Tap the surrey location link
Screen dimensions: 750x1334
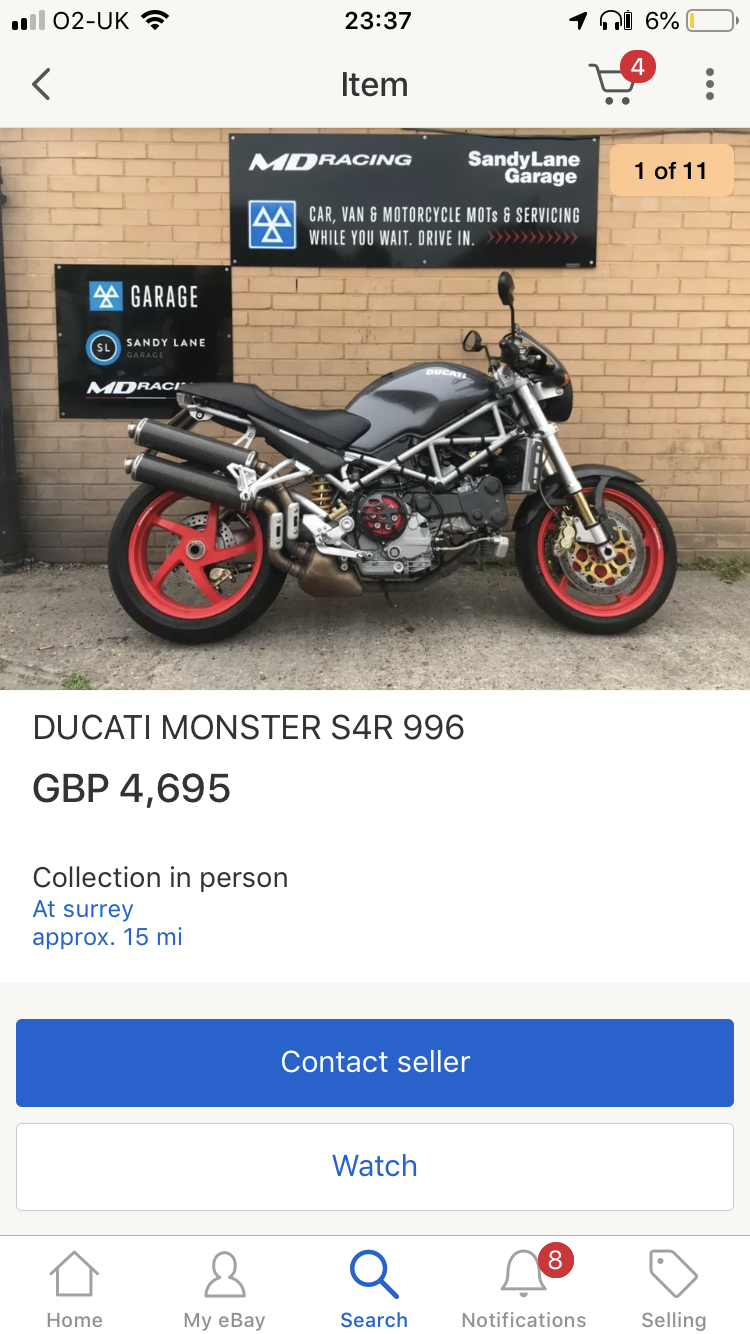pyautogui.click(x=83, y=909)
